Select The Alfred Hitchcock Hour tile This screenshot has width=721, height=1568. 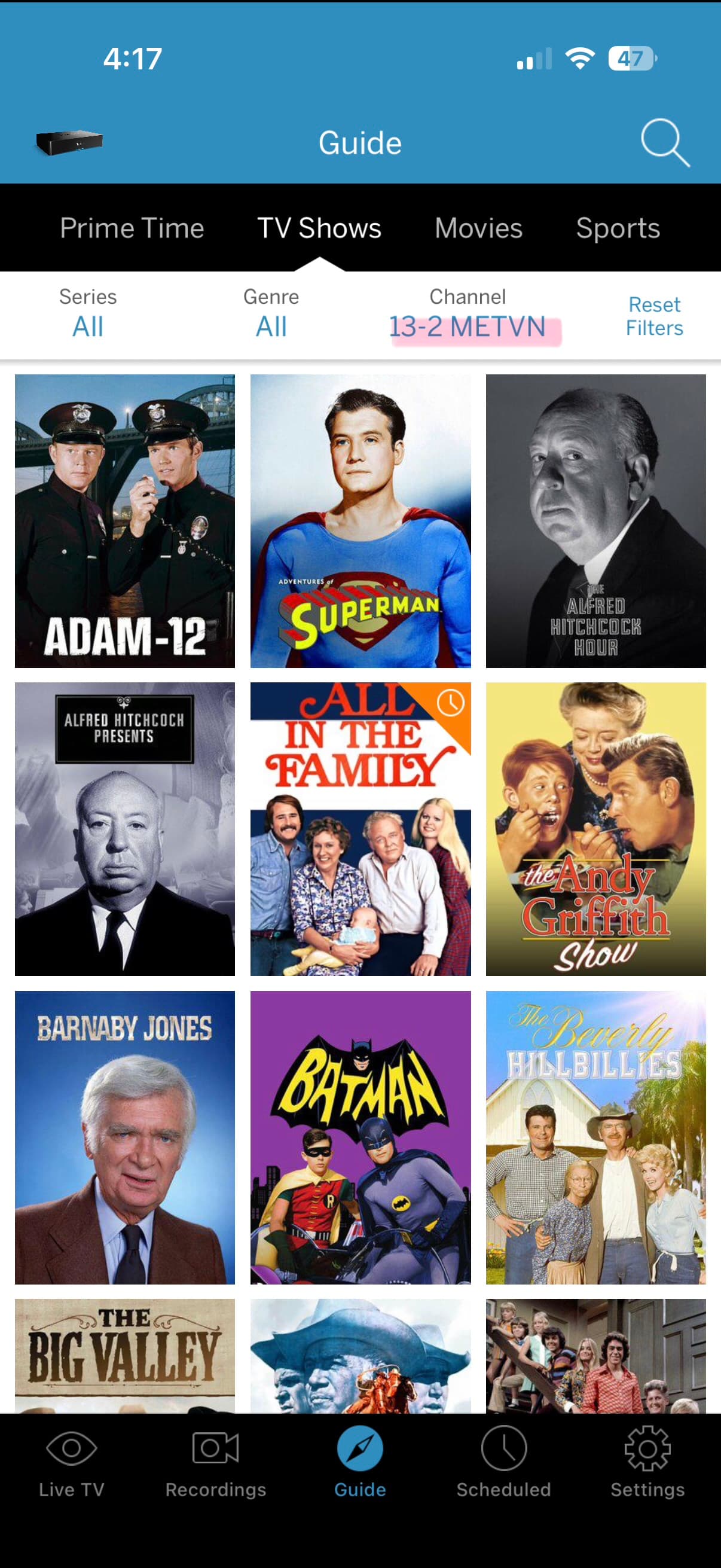tap(595, 520)
